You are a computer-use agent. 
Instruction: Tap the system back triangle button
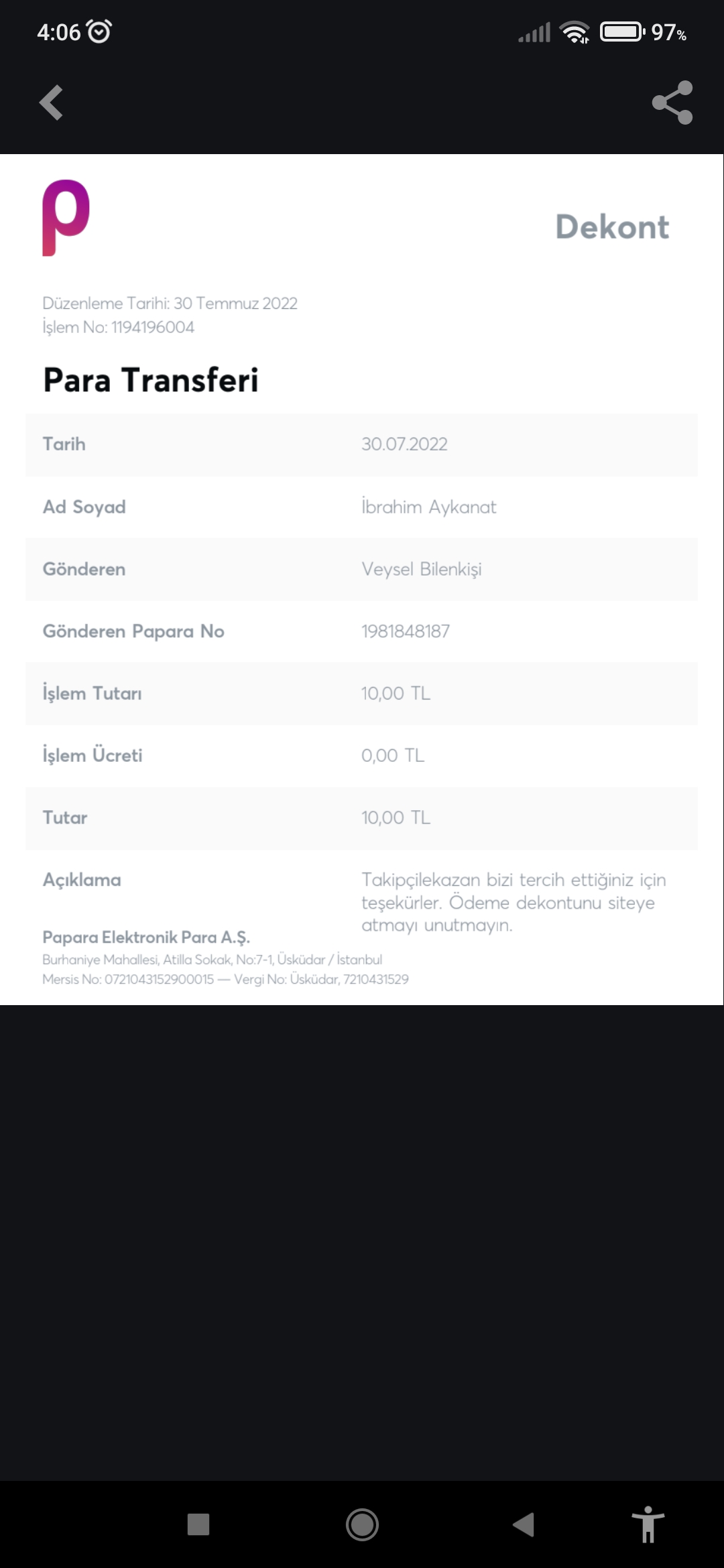click(x=524, y=1524)
